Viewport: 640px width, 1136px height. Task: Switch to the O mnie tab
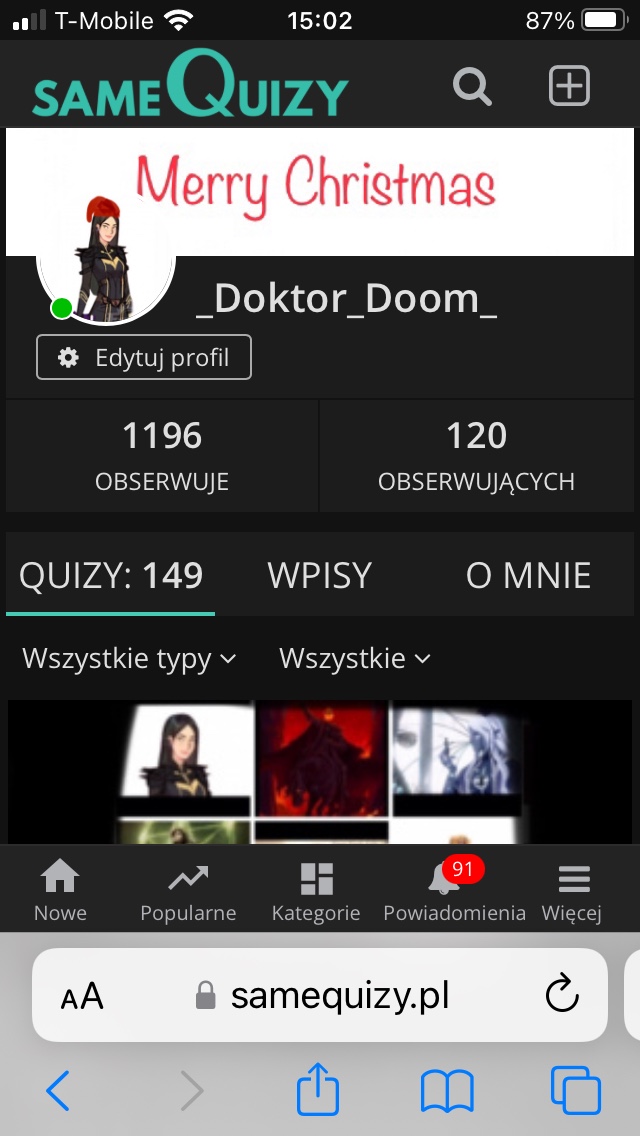point(528,576)
